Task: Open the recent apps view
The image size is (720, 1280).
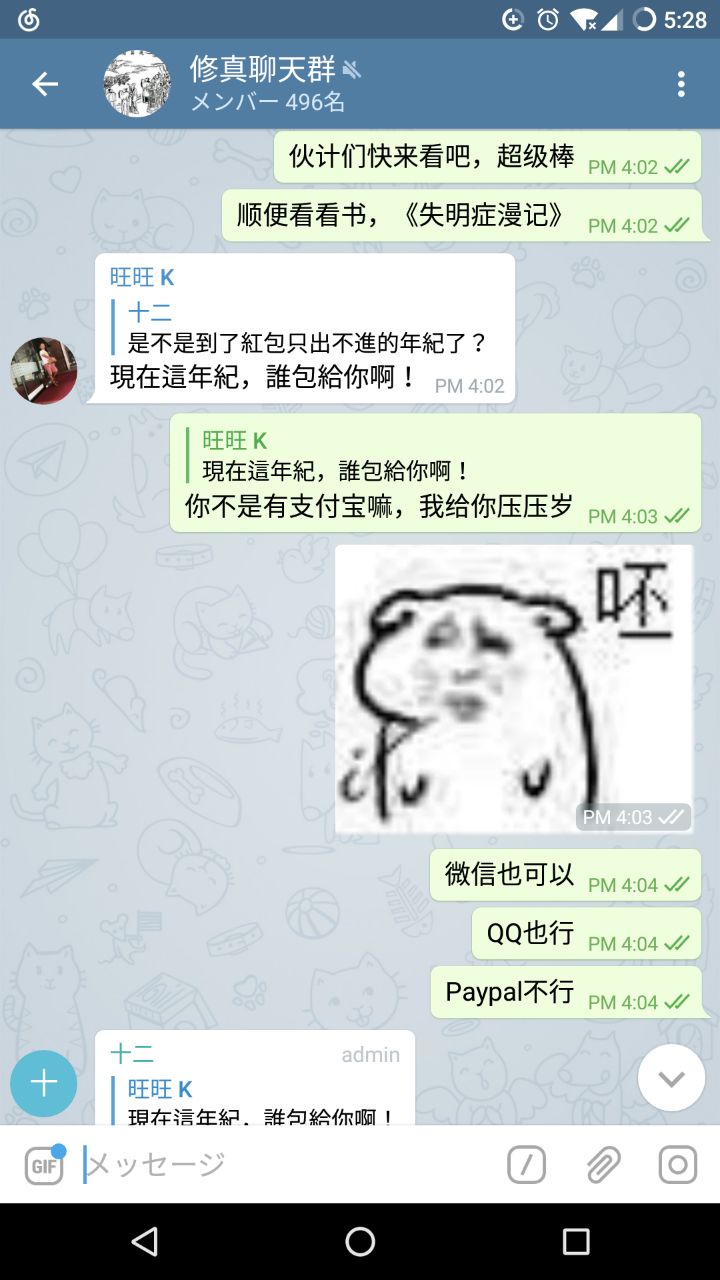Action: point(576,1242)
